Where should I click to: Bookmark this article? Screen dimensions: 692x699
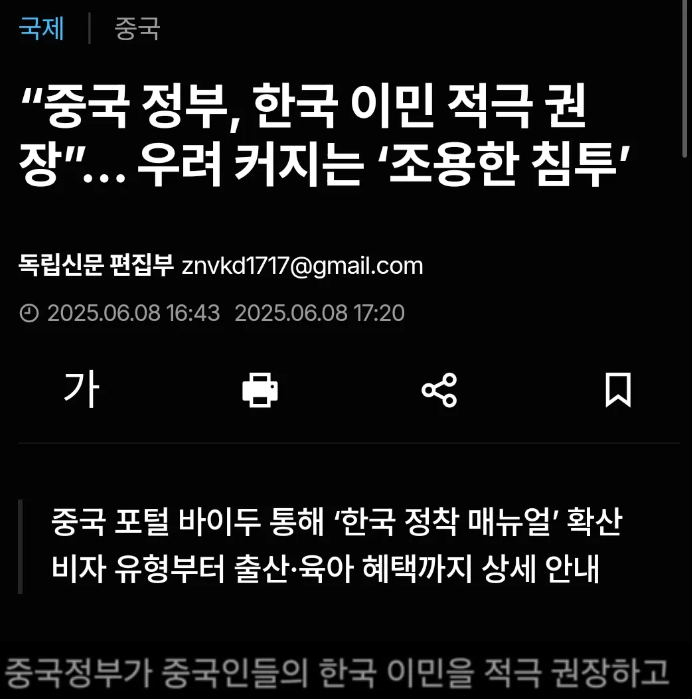[x=618, y=389]
